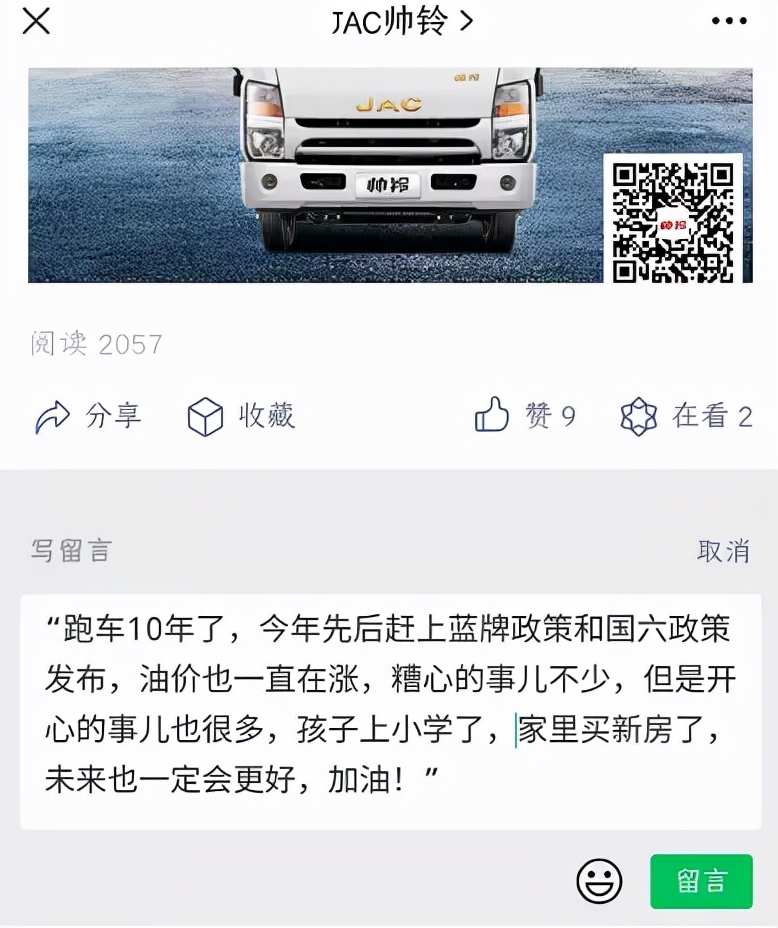Like the article with 赞

(x=525, y=416)
